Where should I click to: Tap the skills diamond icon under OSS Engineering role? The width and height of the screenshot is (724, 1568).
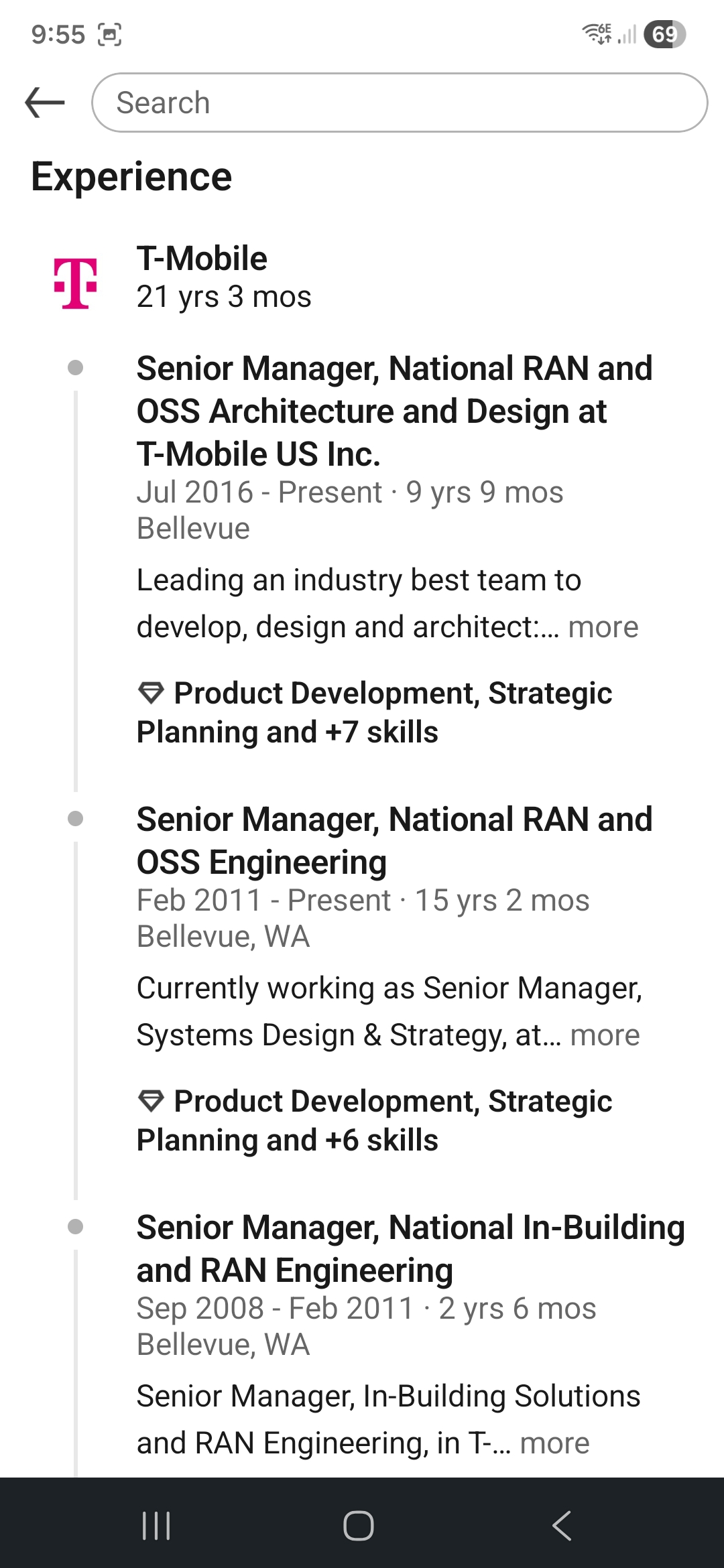point(152,1101)
